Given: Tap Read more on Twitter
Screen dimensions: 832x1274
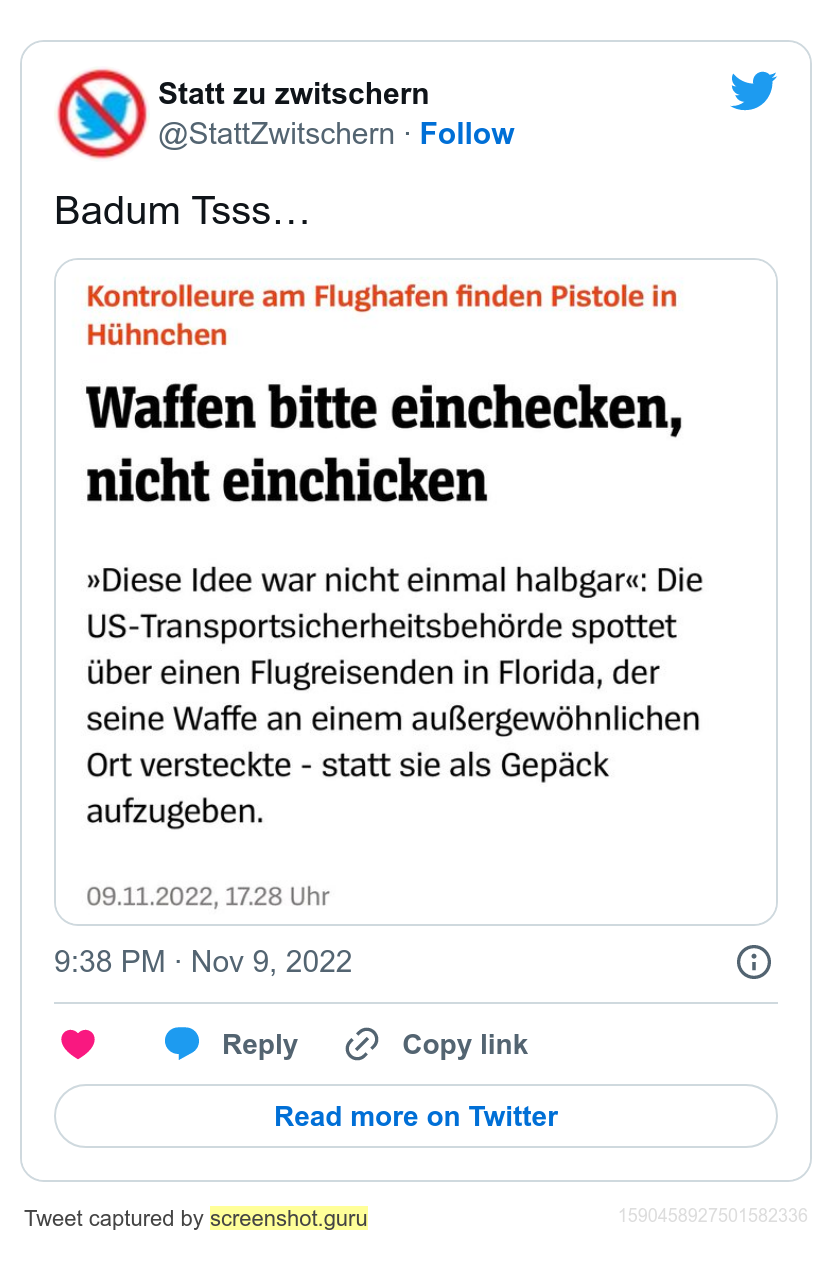Looking at the screenshot, I should coord(416,1116).
